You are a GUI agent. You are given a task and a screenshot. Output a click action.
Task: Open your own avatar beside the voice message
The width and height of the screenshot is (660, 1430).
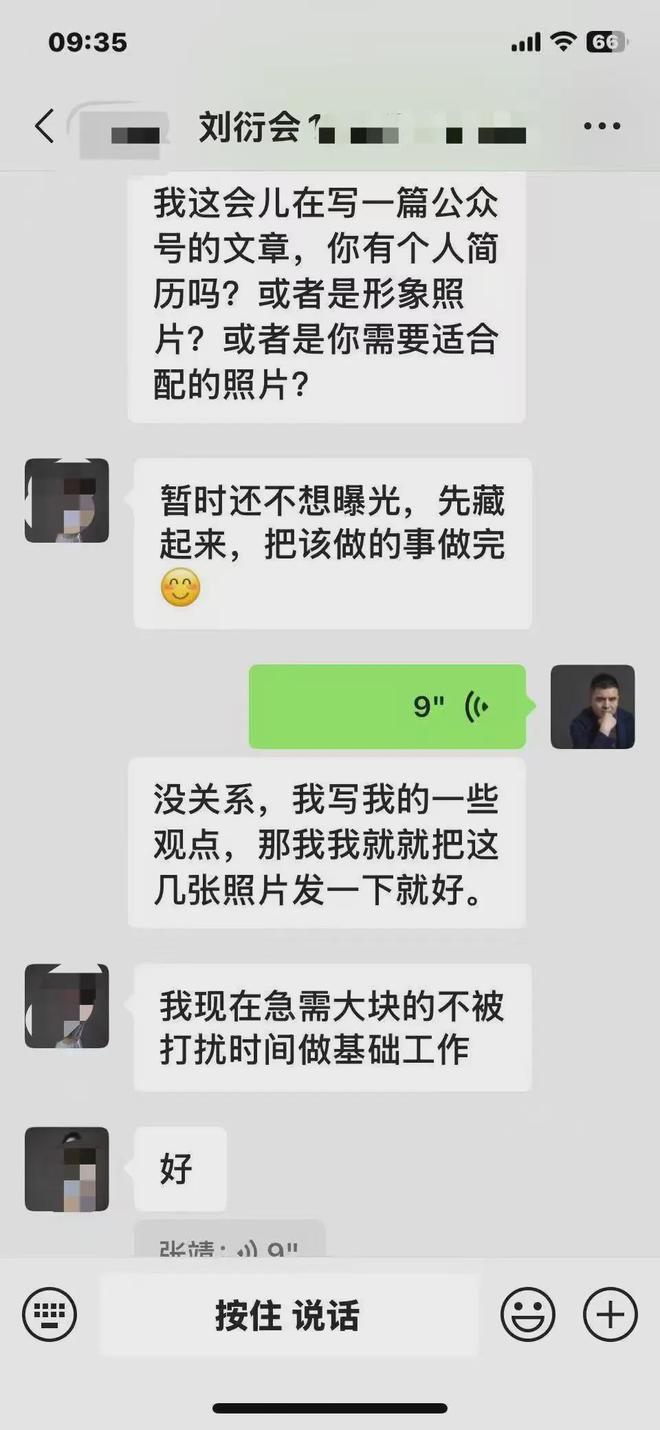593,707
